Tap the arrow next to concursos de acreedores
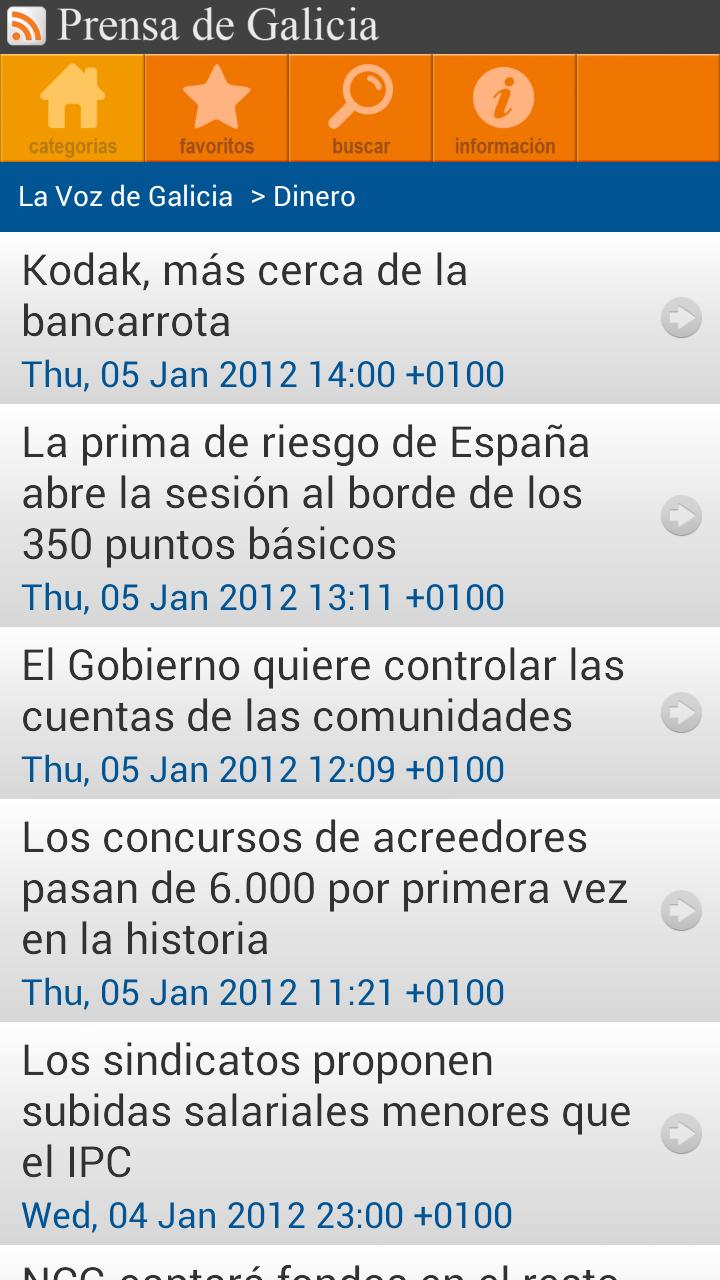 click(x=681, y=911)
